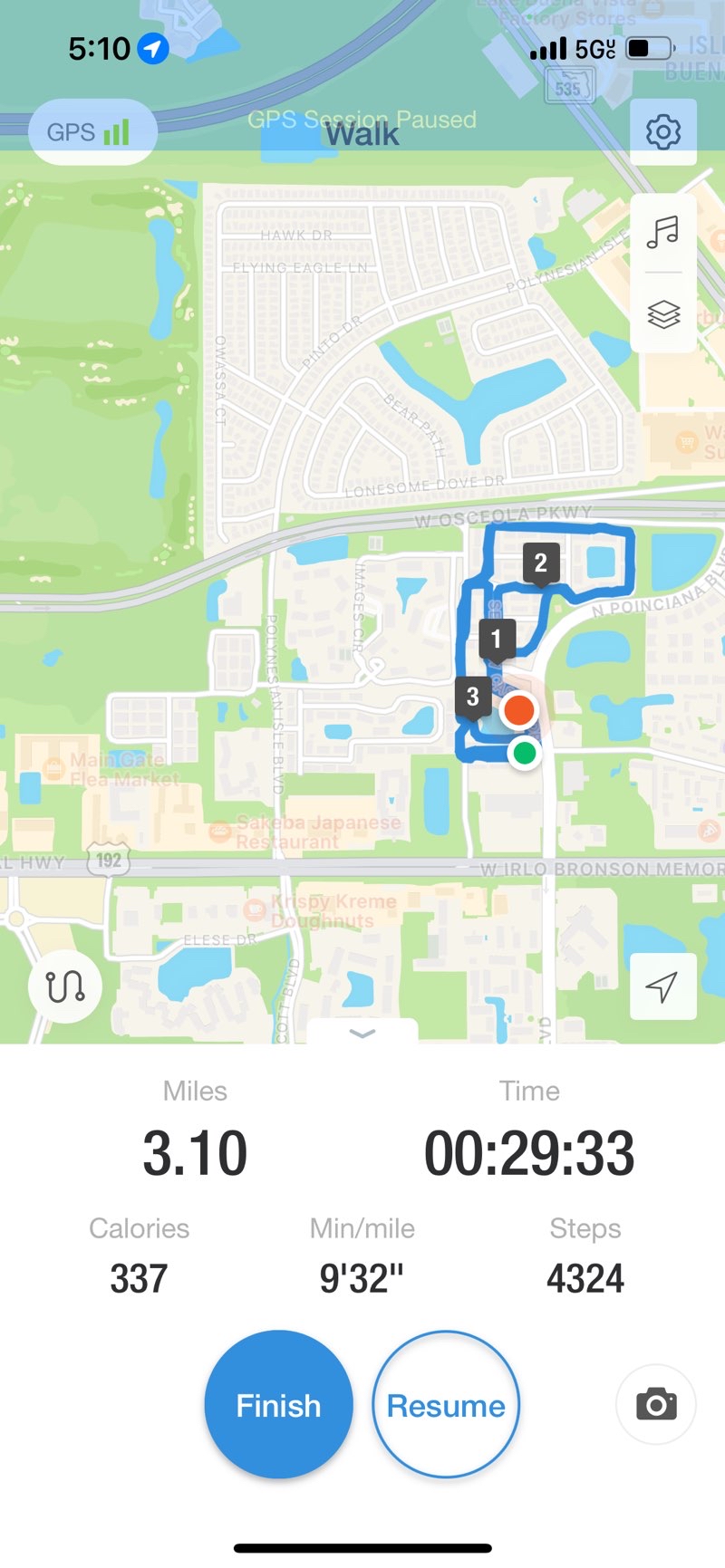The image size is (725, 1568).
Task: Resume the paused walk
Action: pyautogui.click(x=446, y=1405)
